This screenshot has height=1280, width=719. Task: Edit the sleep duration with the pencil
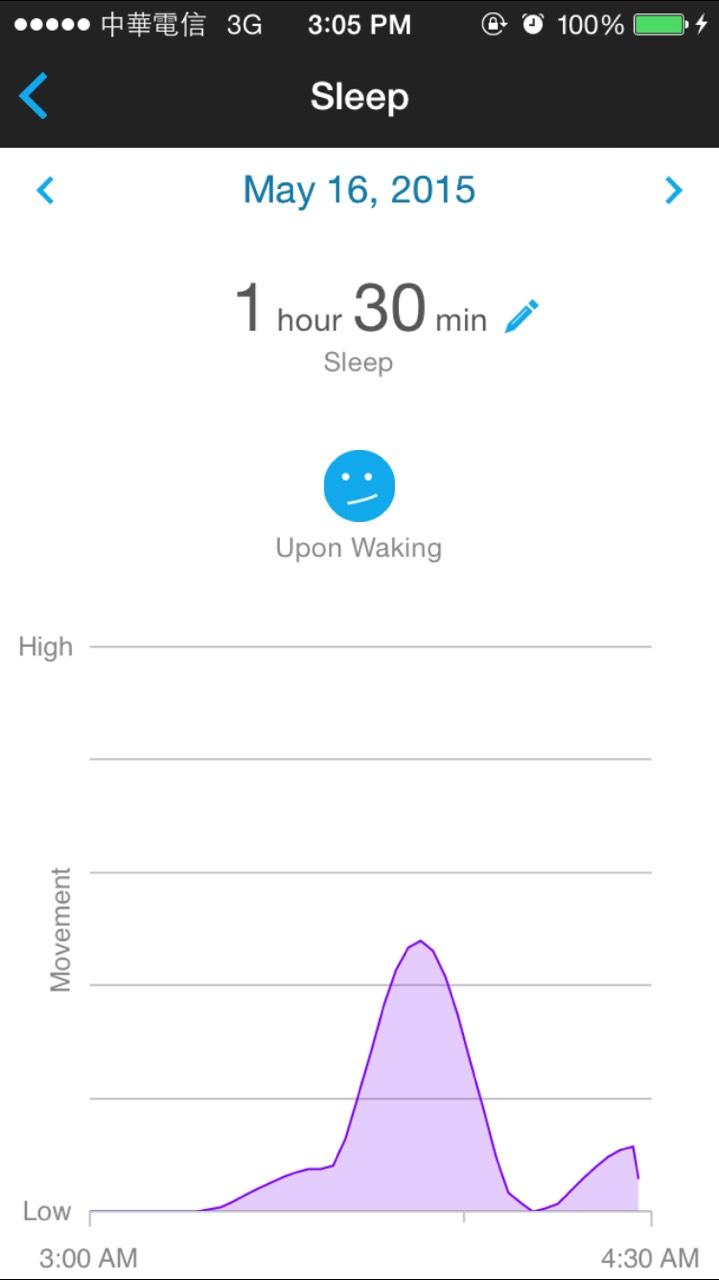[x=521, y=316]
